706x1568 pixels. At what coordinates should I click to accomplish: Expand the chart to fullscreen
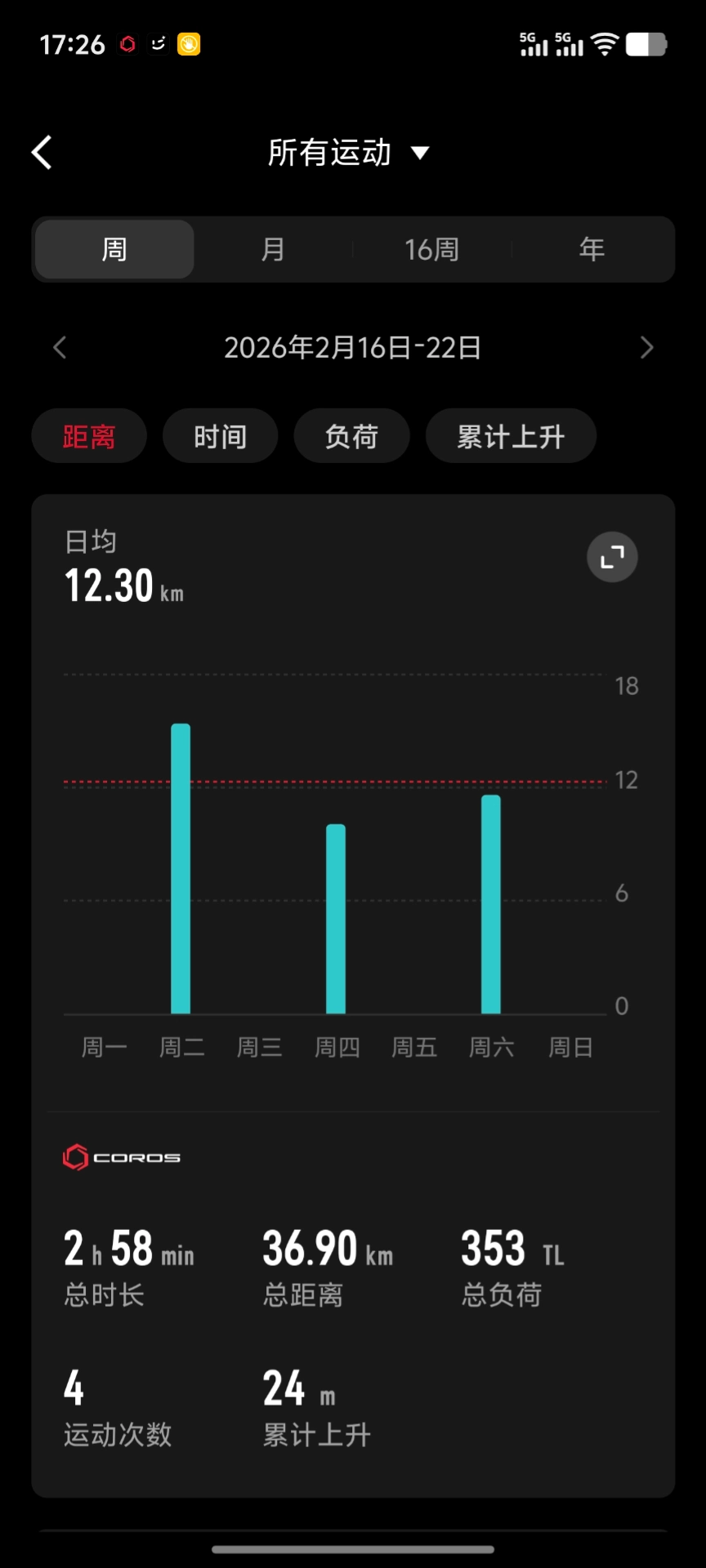(x=612, y=557)
